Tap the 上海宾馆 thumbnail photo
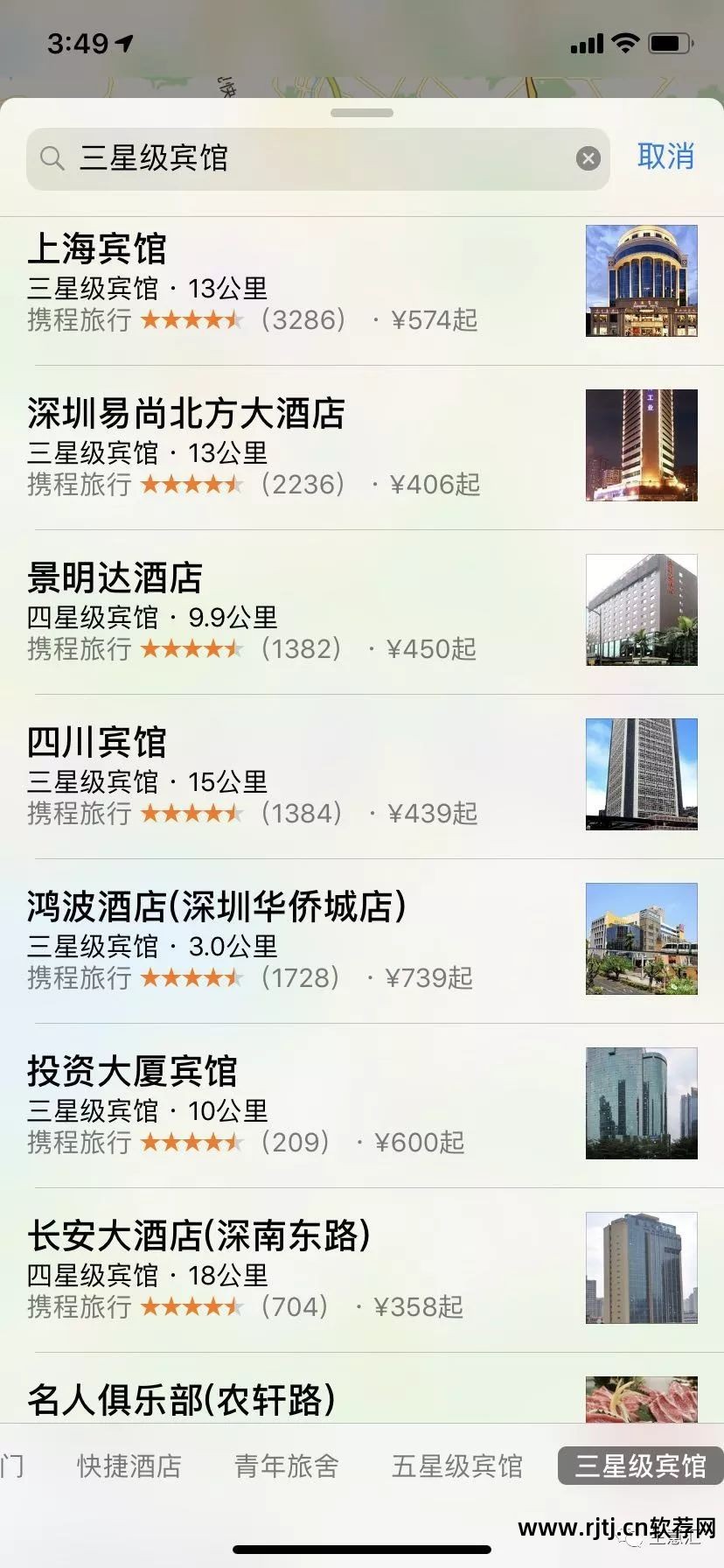This screenshot has width=724, height=1568. [x=641, y=280]
